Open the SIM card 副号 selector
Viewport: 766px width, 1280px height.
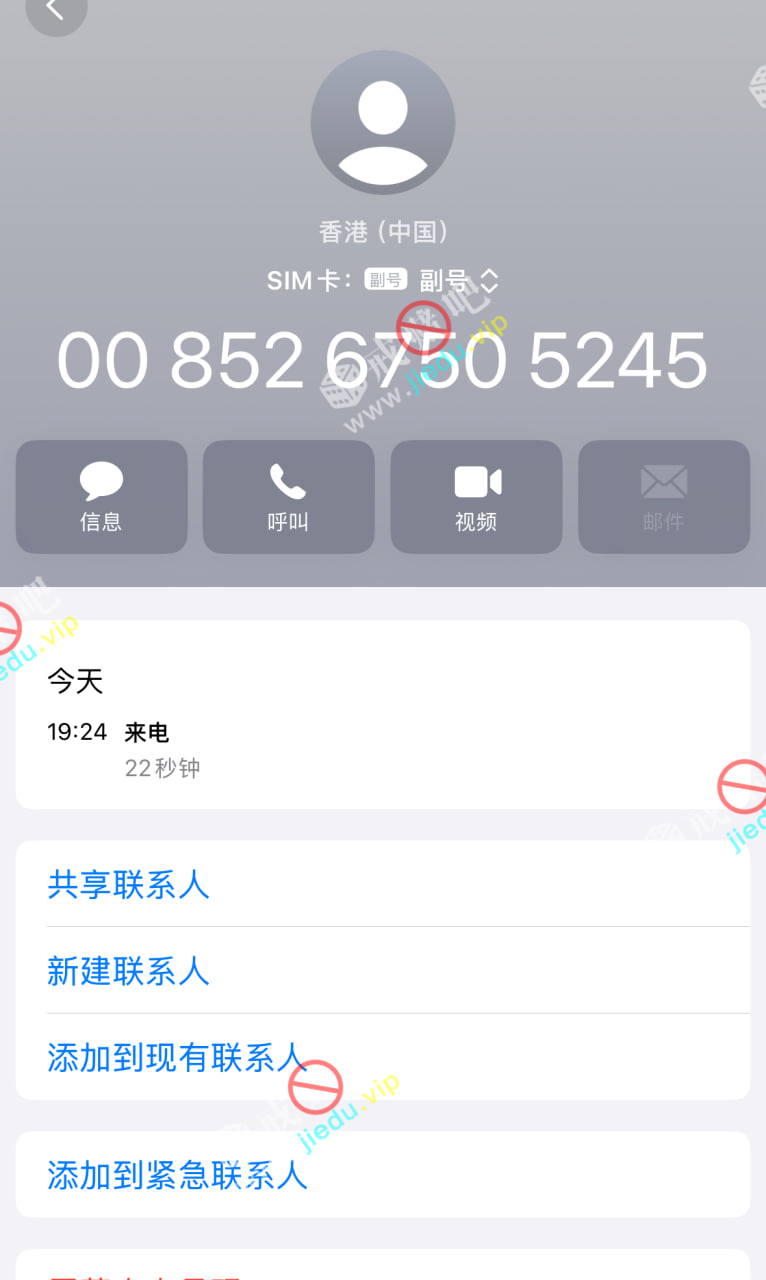[x=457, y=281]
